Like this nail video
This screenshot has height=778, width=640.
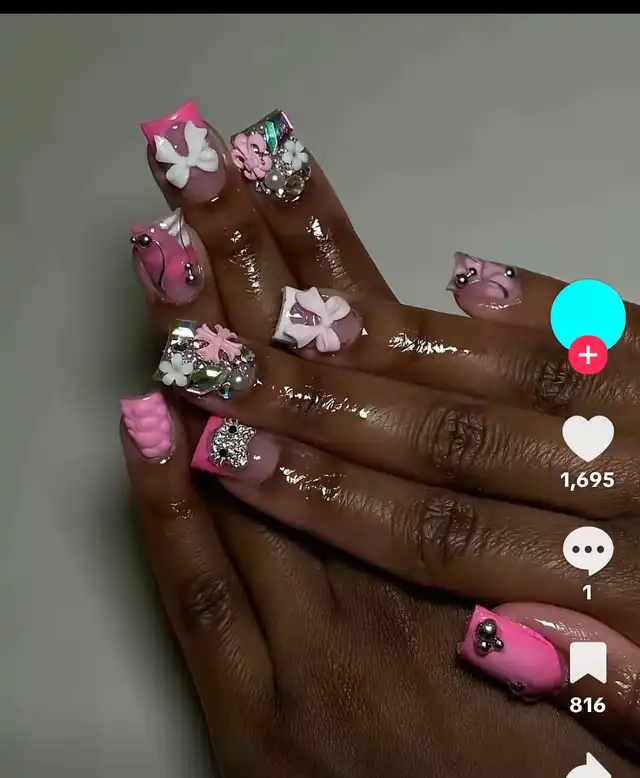pyautogui.click(x=588, y=439)
